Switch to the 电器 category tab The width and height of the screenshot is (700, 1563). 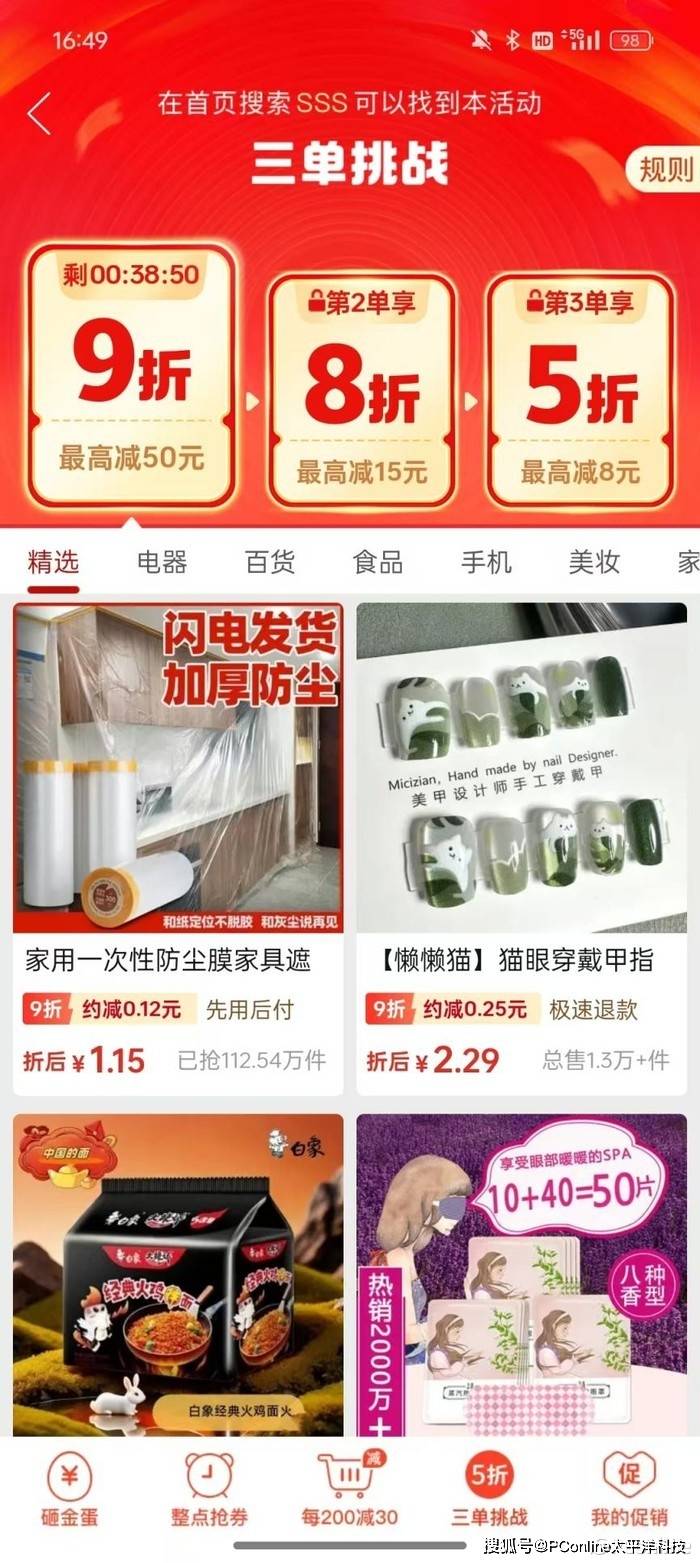point(162,562)
